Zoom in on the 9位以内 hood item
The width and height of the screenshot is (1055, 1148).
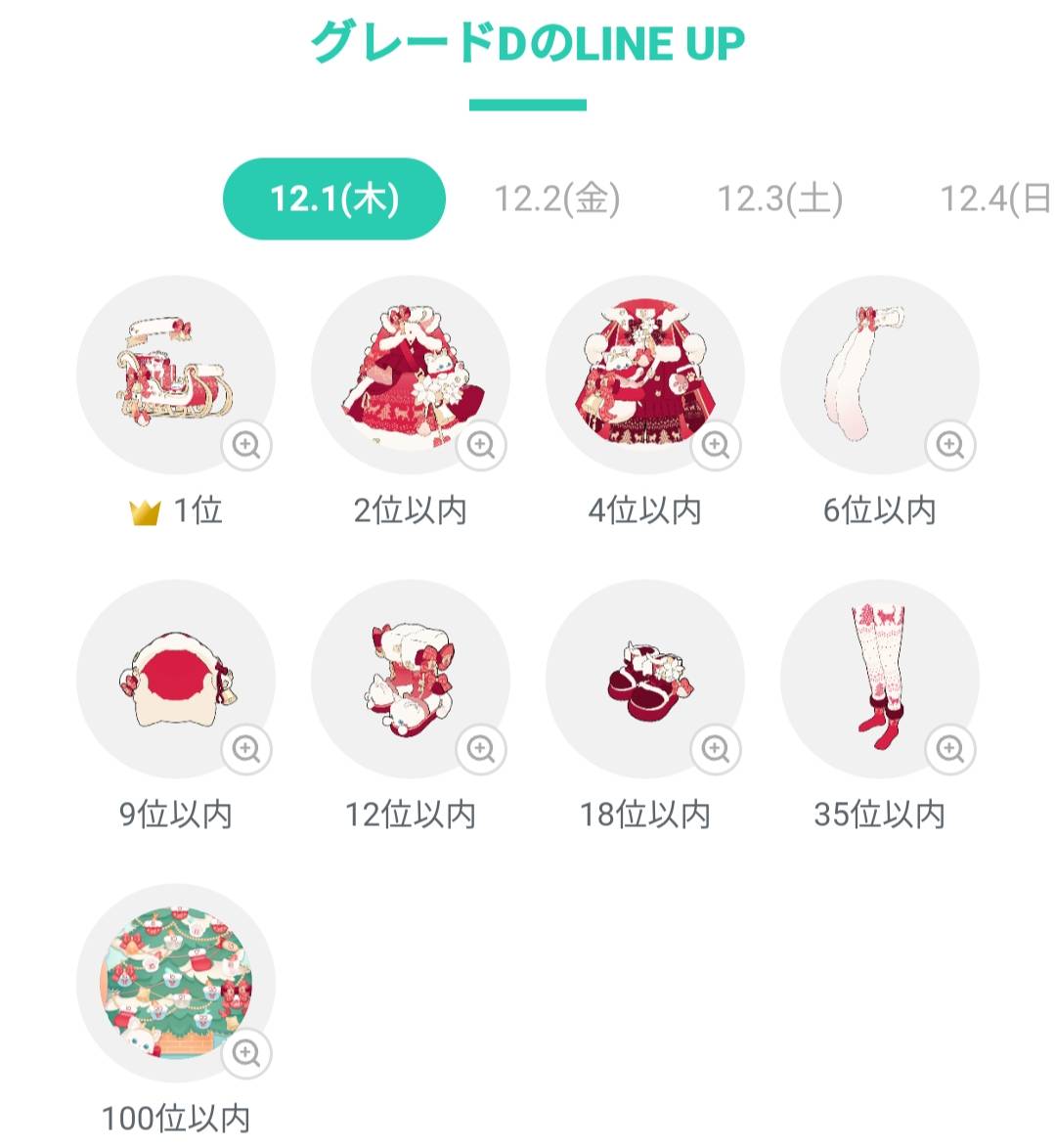tap(246, 750)
